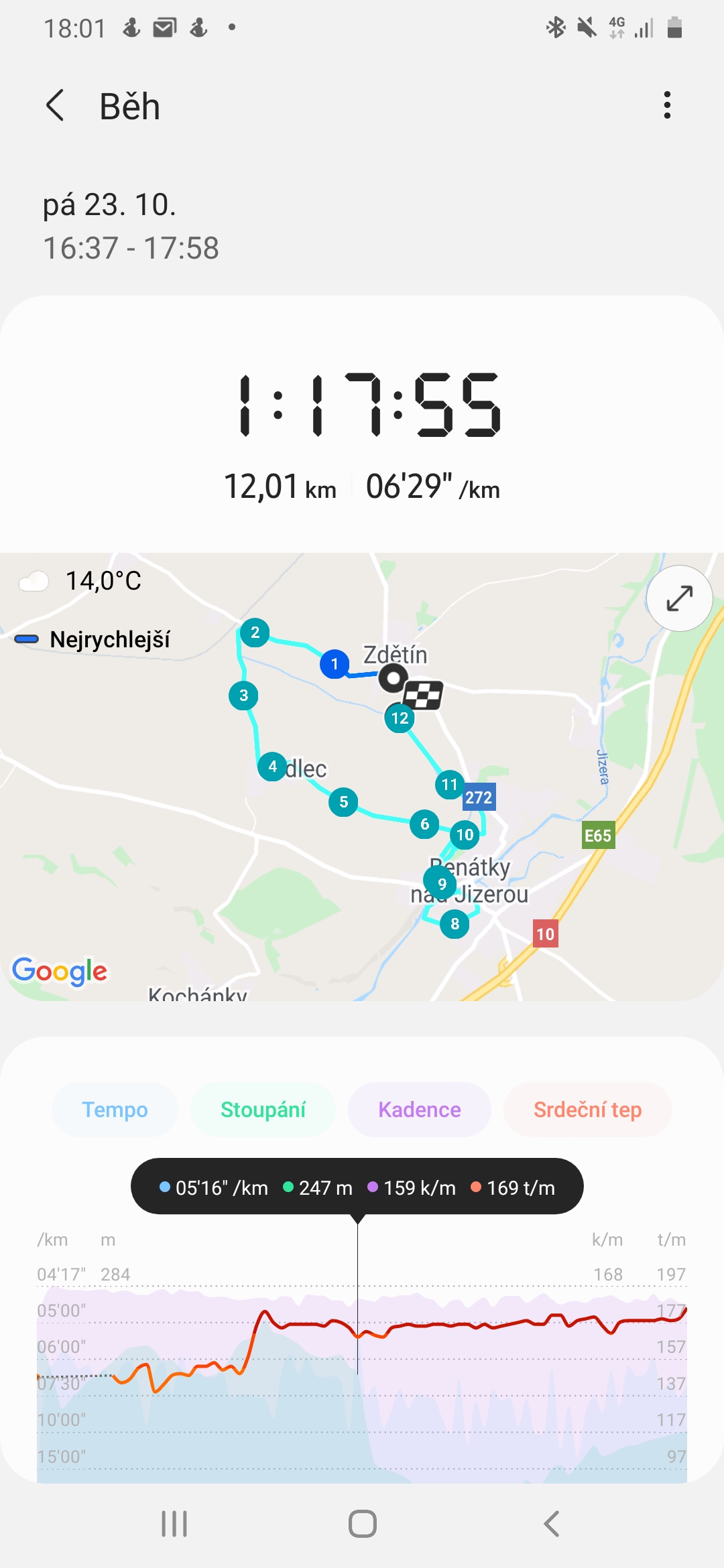724x1568 pixels.
Task: Toggle the Kadence chart filter
Action: (x=420, y=1110)
